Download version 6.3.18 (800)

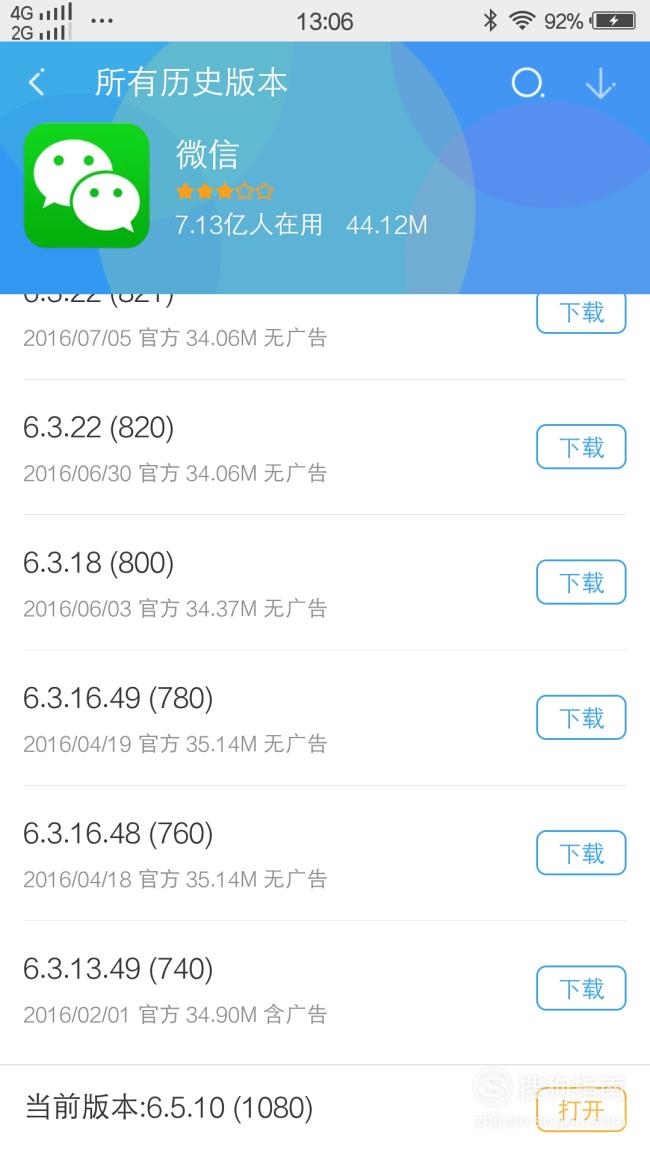(581, 582)
